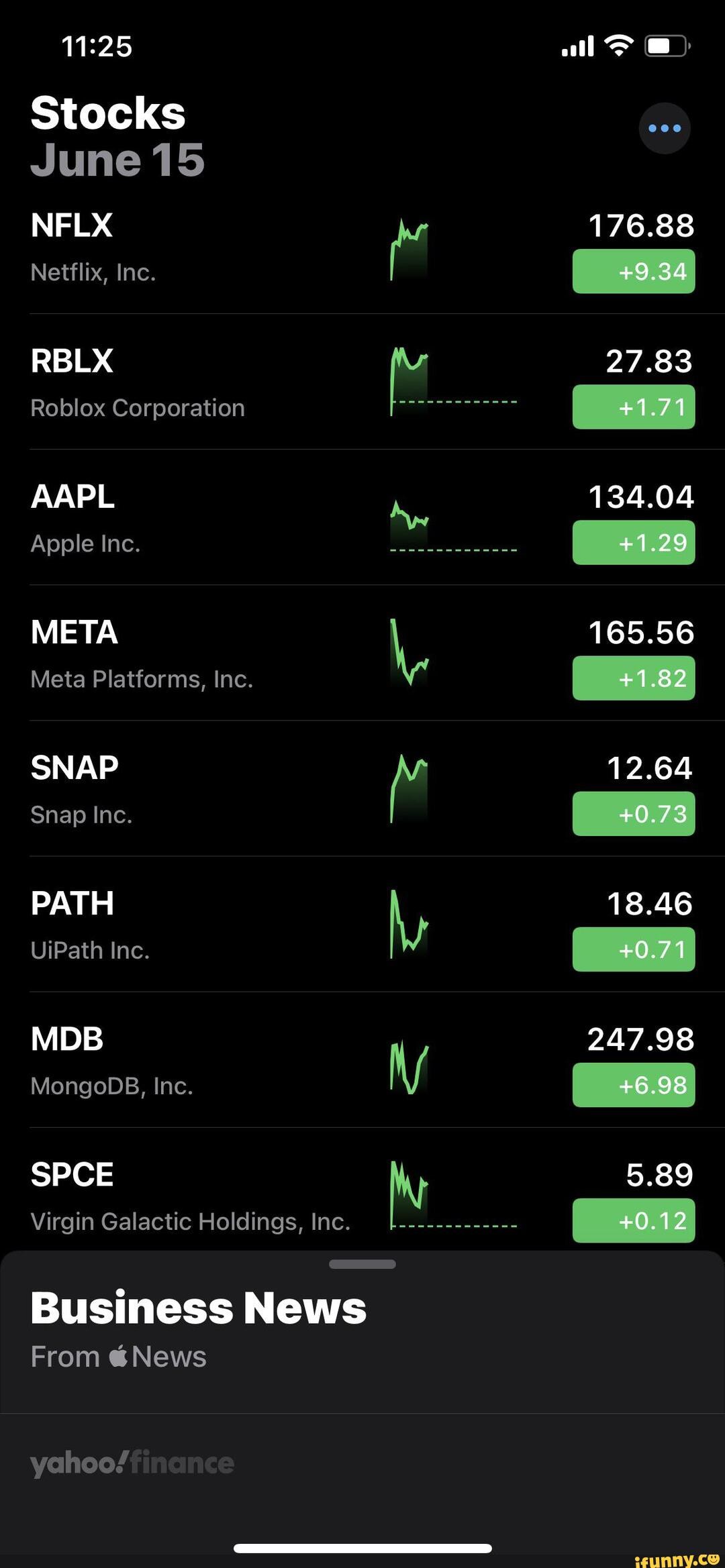This screenshot has height=1568, width=725.
Task: Expand the Business News panel
Action: [x=362, y=1264]
